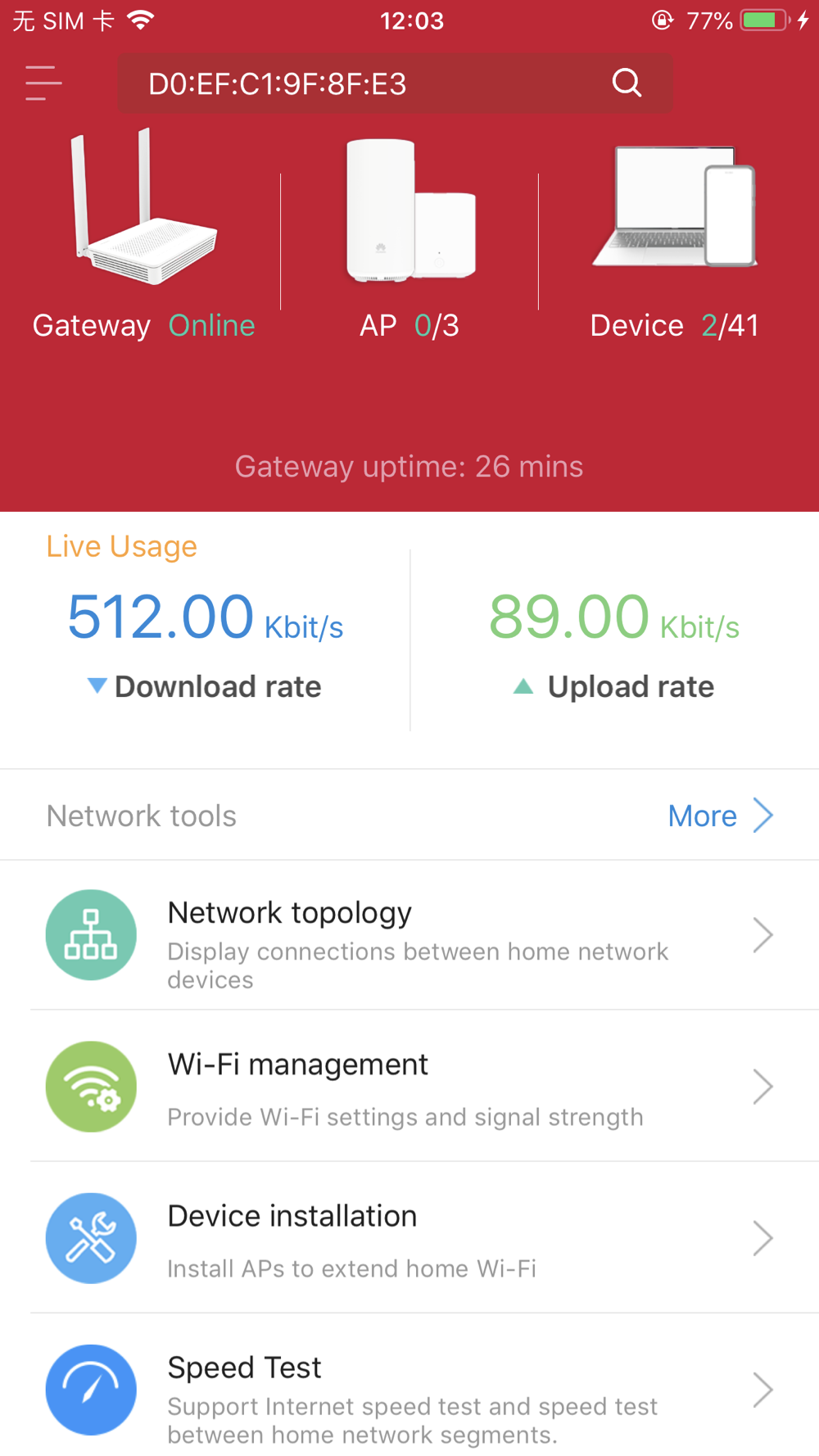Open Network topology
This screenshot has height=1456, width=819.
tap(409, 935)
